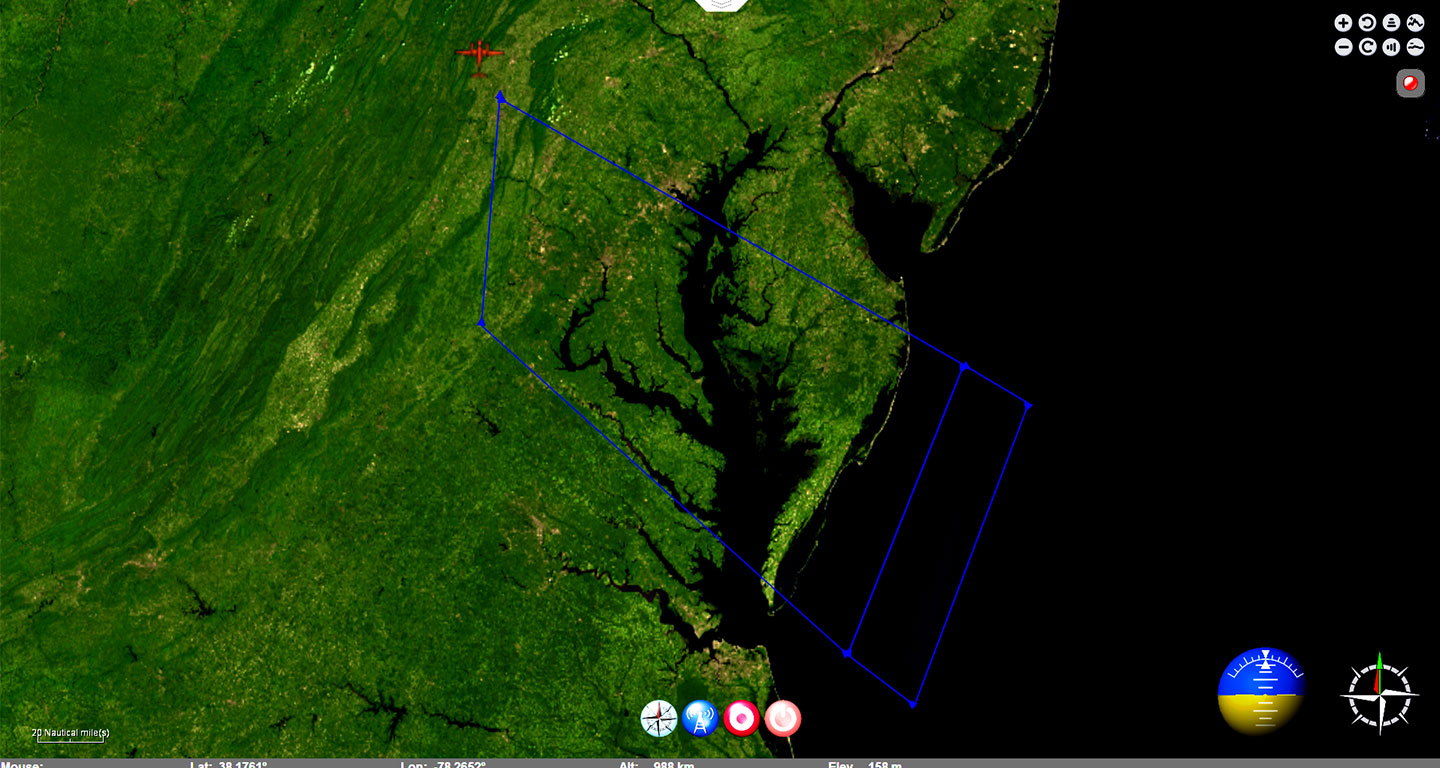
Task: Tap the red record button
Action: click(x=1410, y=84)
